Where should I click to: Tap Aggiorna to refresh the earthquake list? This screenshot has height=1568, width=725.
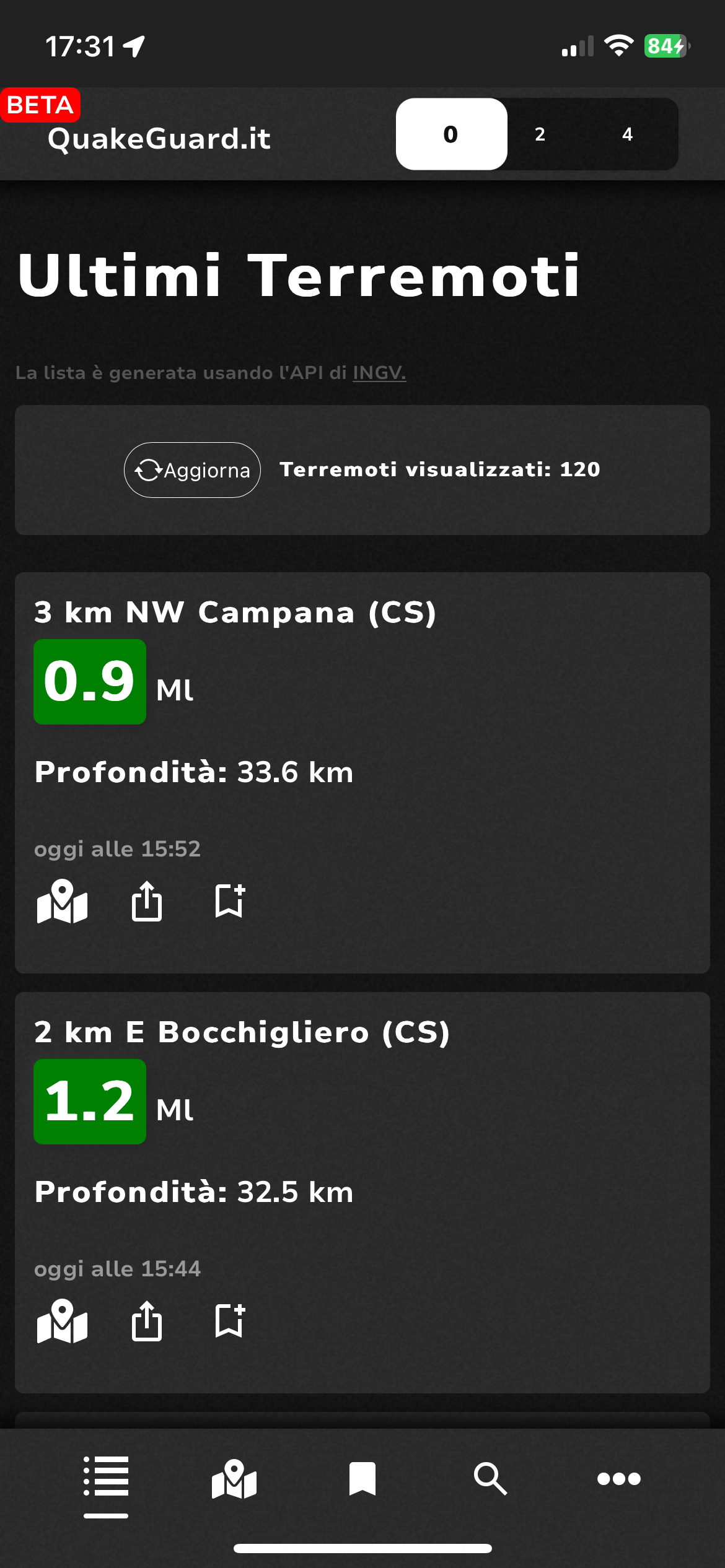click(x=192, y=470)
